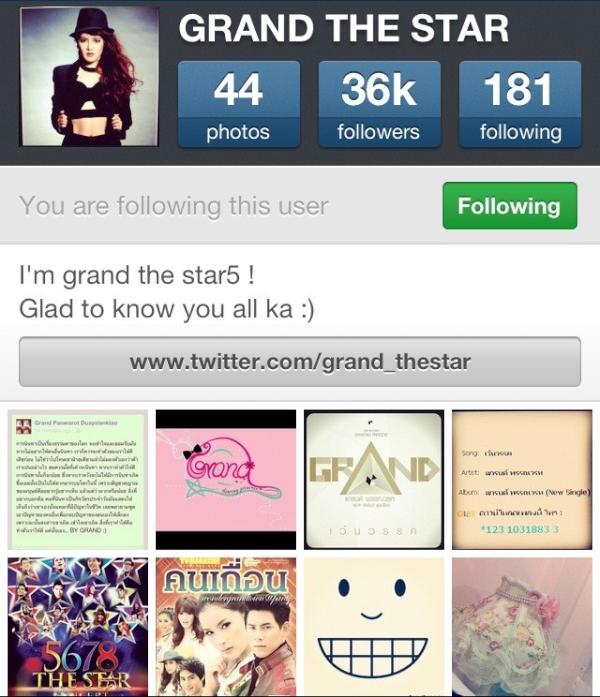Open the Thai text post photo

point(77,479)
